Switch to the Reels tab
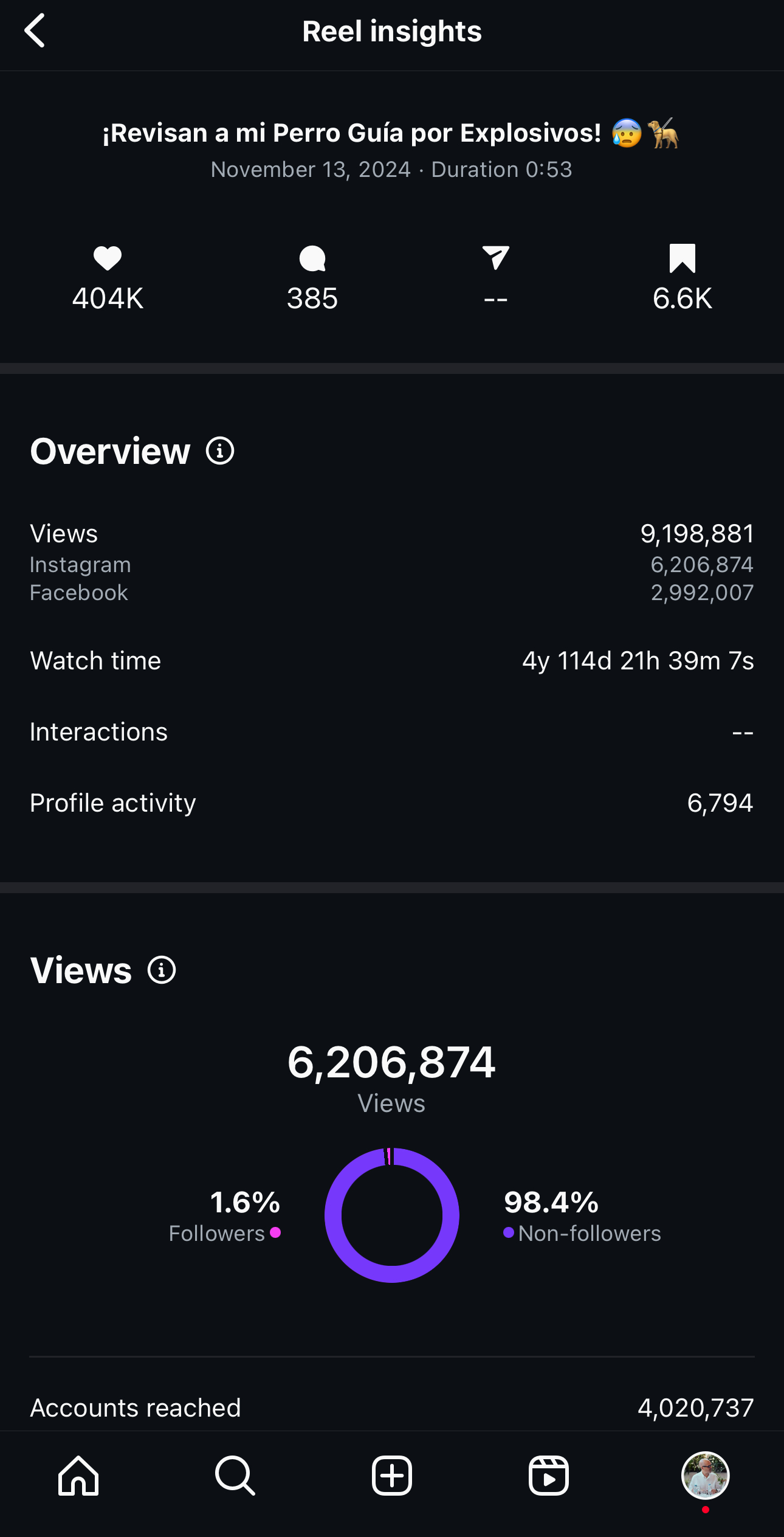This screenshot has width=784, height=1537. click(x=549, y=1475)
